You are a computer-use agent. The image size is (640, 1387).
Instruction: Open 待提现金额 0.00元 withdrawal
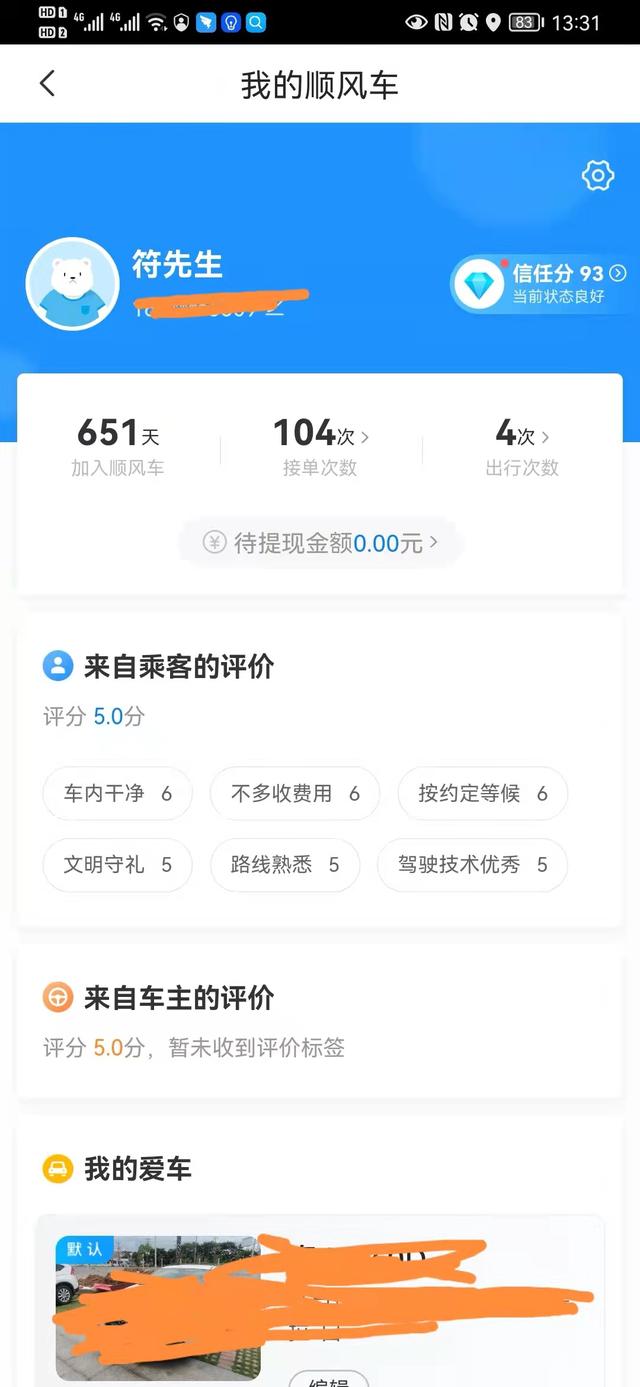tap(320, 543)
